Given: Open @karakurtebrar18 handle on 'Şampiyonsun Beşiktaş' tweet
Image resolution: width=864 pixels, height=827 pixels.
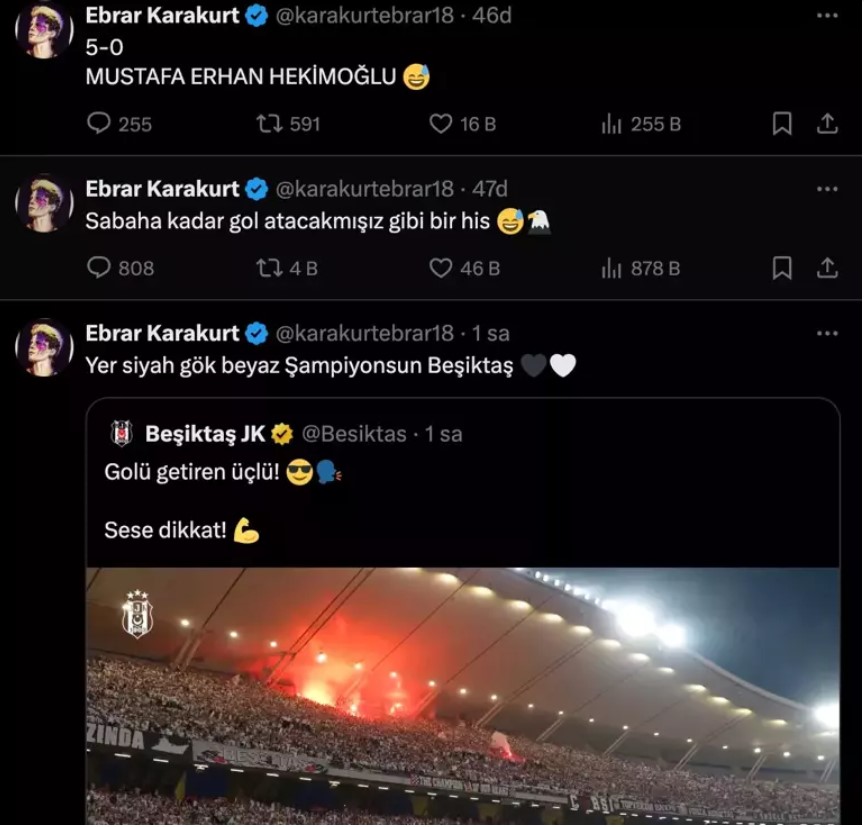Looking at the screenshot, I should coord(364,333).
